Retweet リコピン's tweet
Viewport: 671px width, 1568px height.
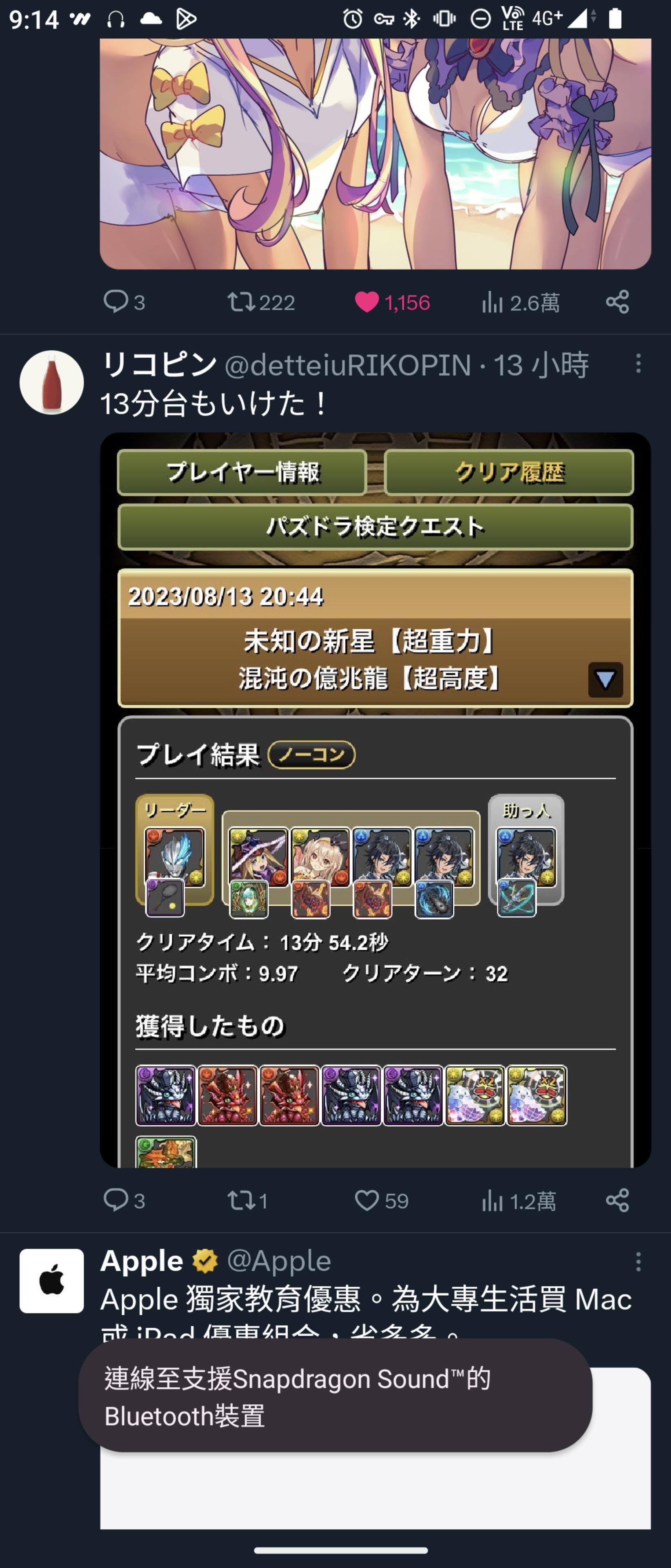pos(242,1200)
